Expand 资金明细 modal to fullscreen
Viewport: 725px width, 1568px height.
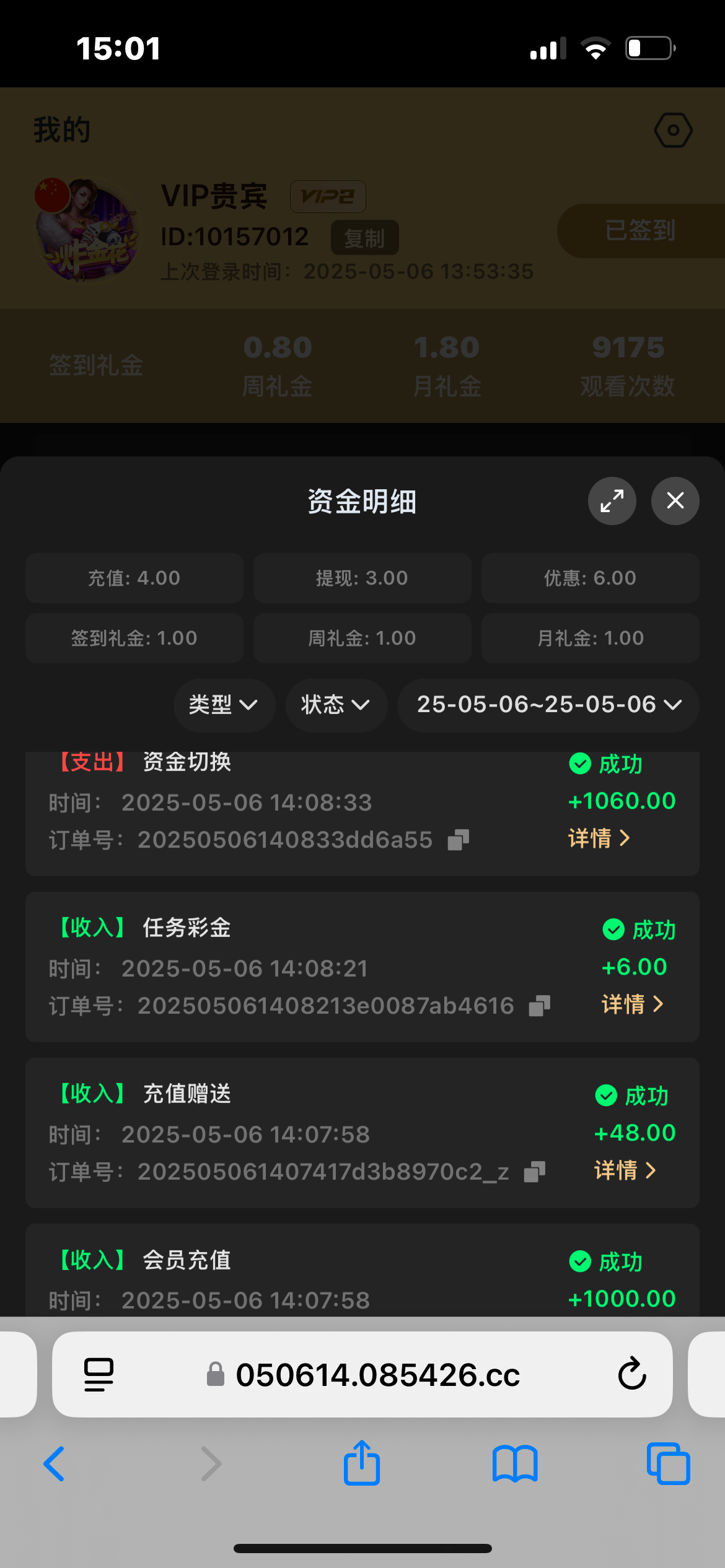pyautogui.click(x=611, y=501)
